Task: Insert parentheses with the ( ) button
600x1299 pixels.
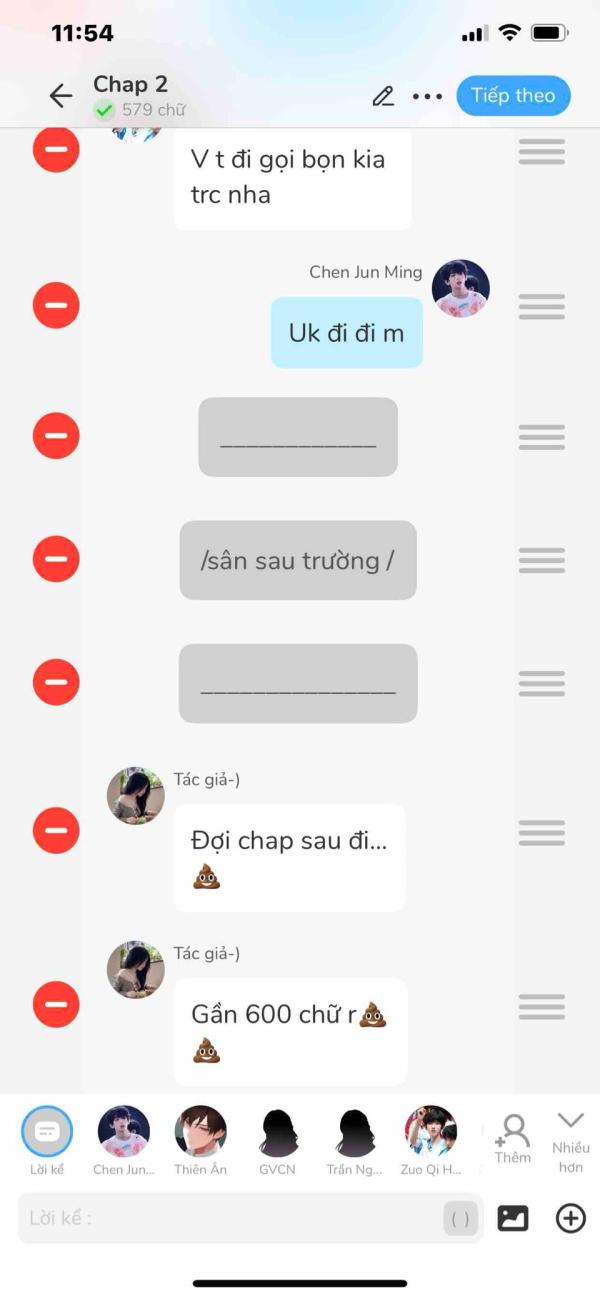Action: point(460,1218)
